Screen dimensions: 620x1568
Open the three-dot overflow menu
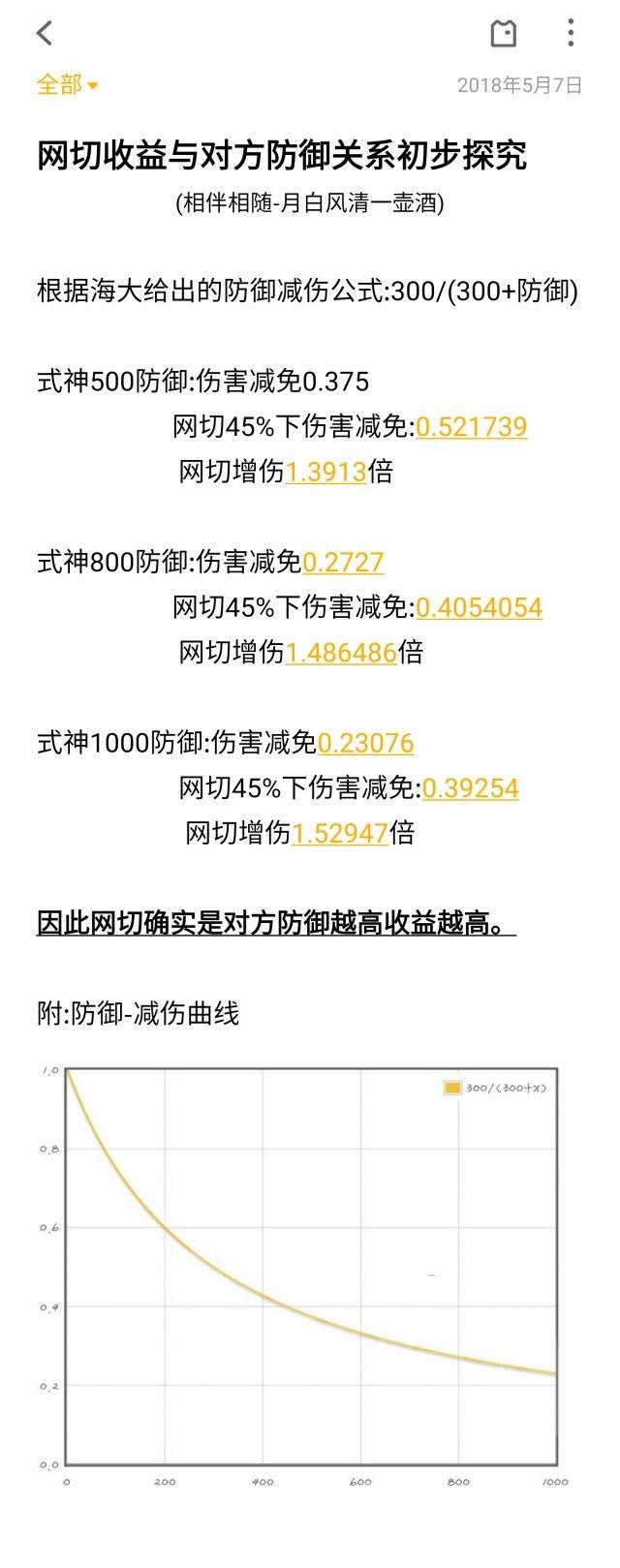[571, 34]
